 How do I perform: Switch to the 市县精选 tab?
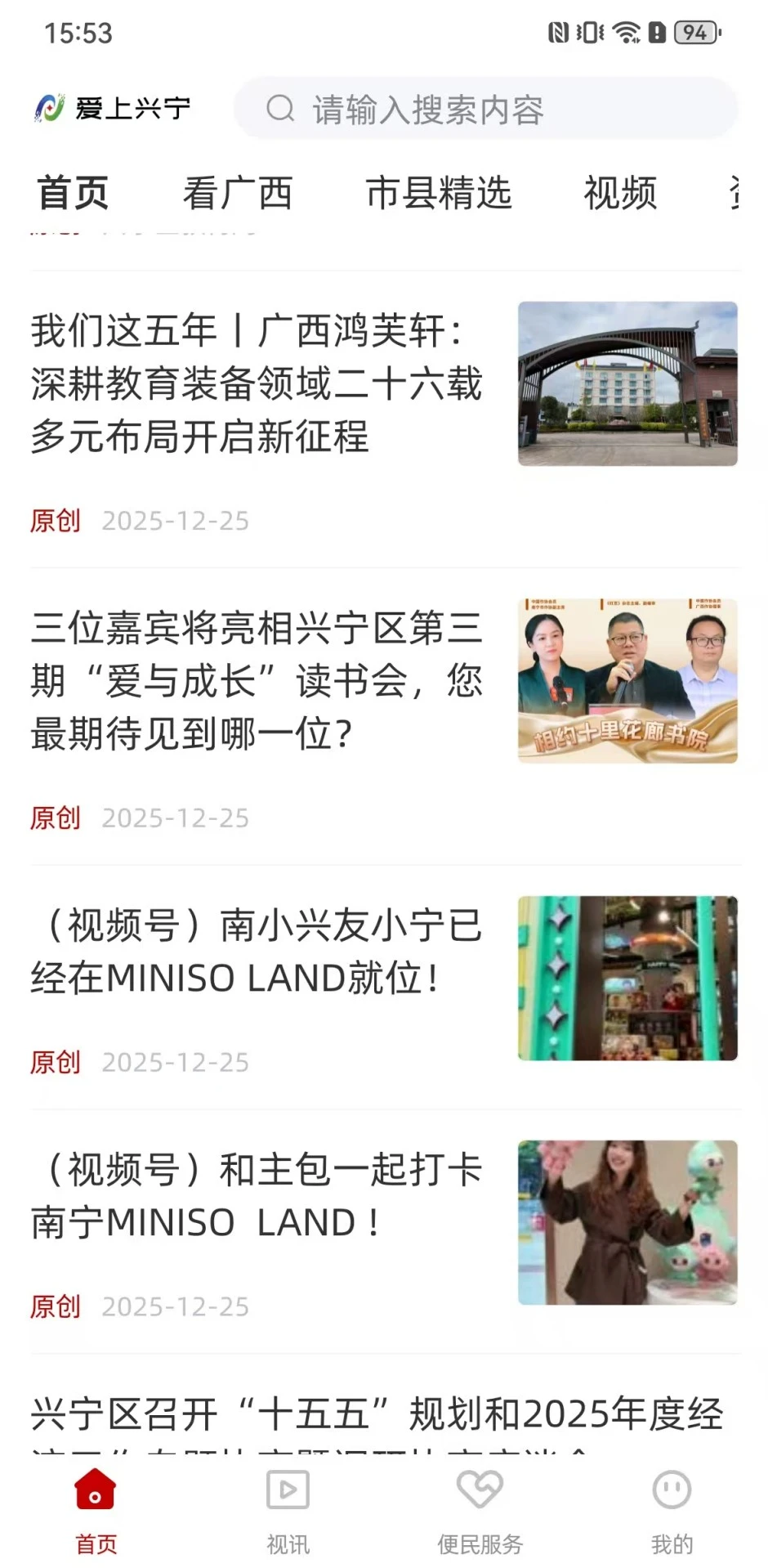point(438,194)
